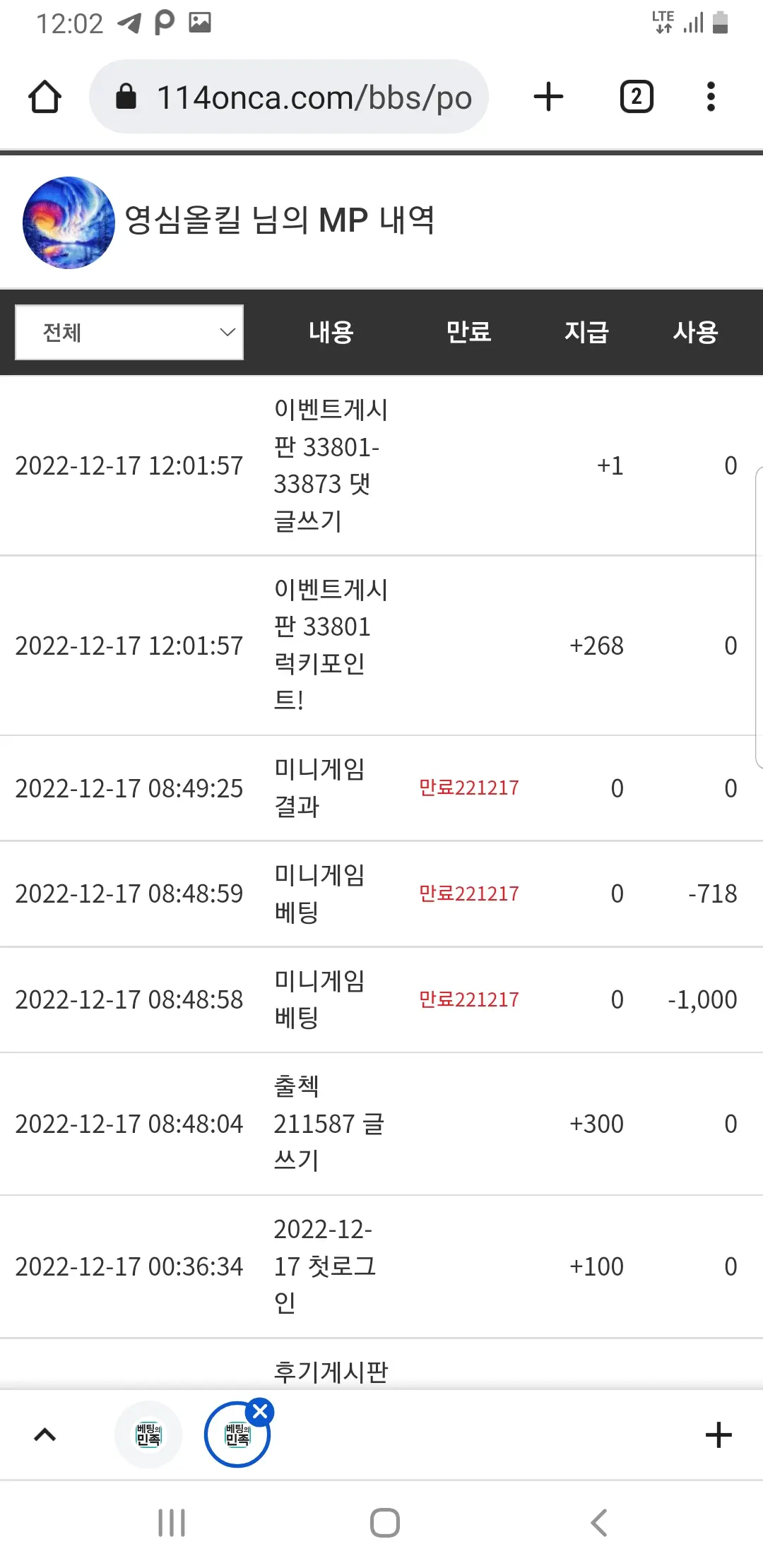Add a tab using bottom plus button
This screenshot has height=1568, width=763.
[718, 1435]
